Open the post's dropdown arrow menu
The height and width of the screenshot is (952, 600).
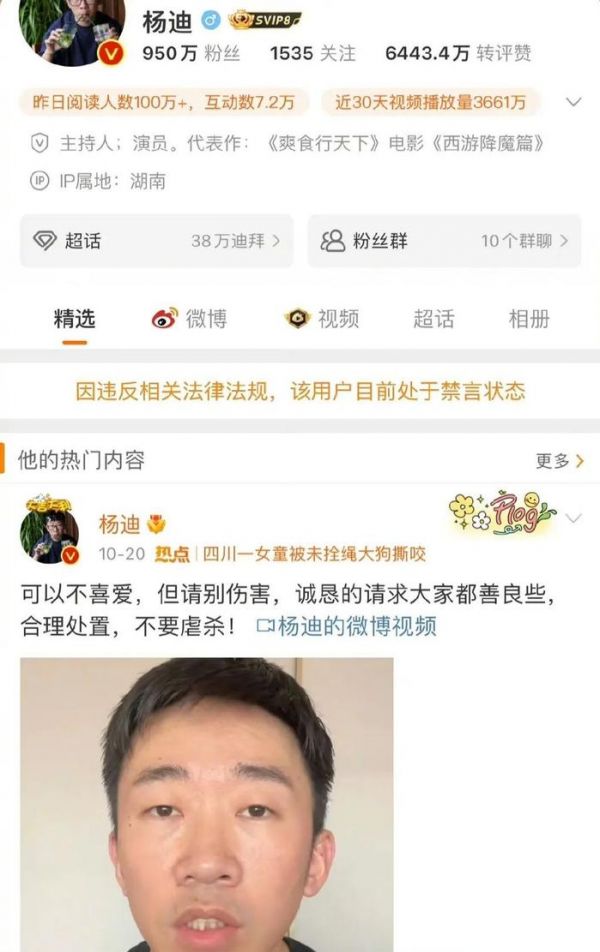tap(573, 519)
